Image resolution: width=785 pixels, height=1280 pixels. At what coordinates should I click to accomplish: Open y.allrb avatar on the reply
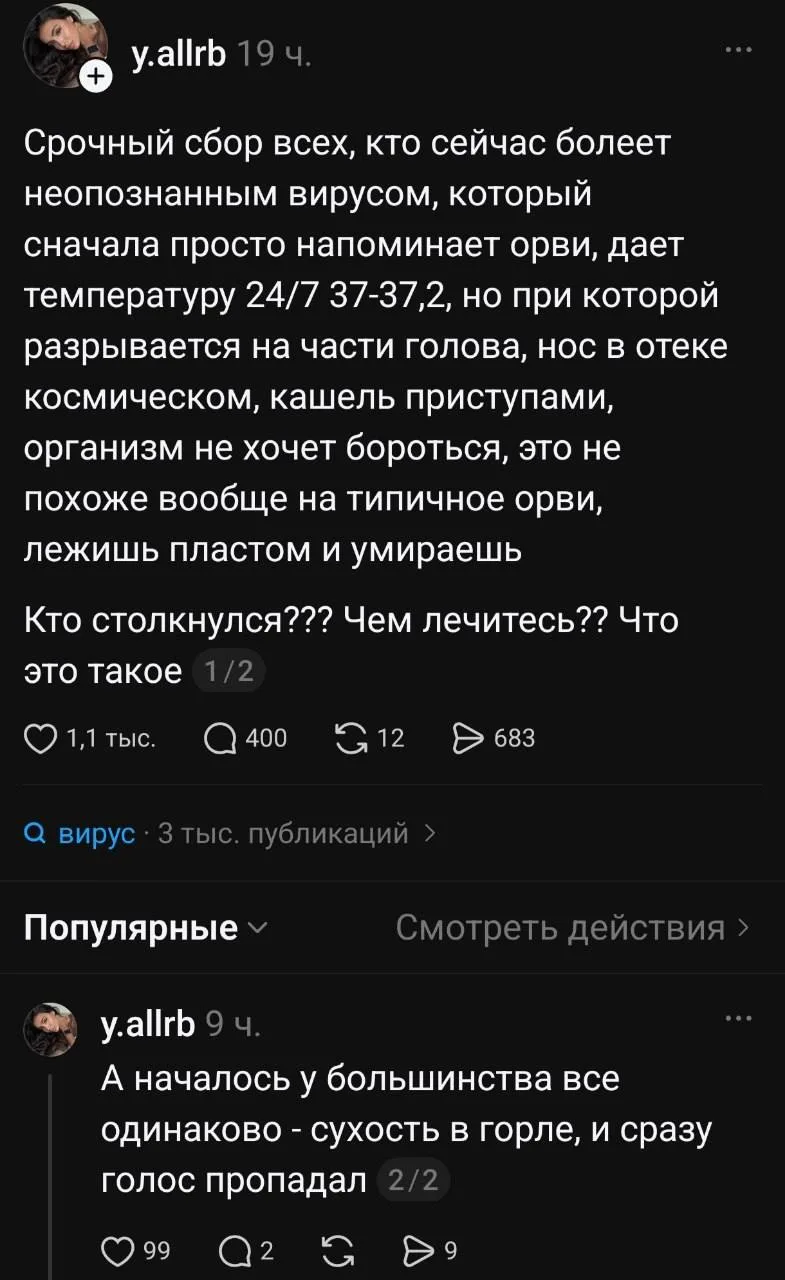51,1026
